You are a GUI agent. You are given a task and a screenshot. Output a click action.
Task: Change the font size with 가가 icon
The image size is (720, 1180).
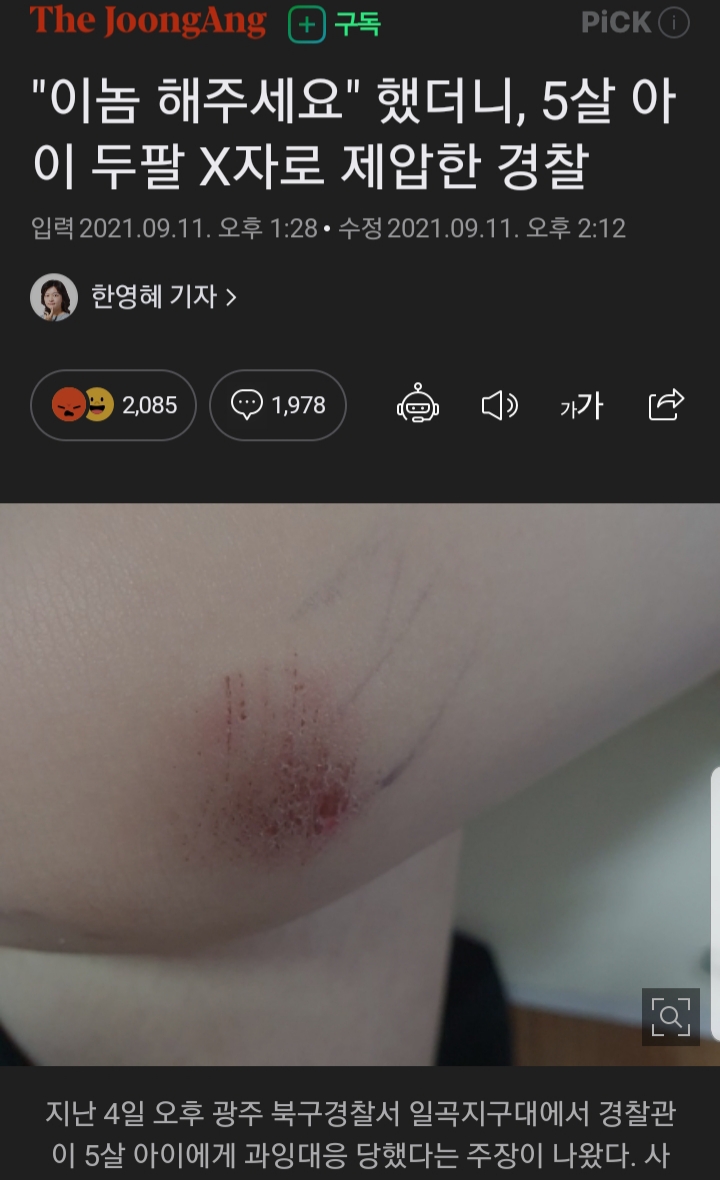coord(581,405)
